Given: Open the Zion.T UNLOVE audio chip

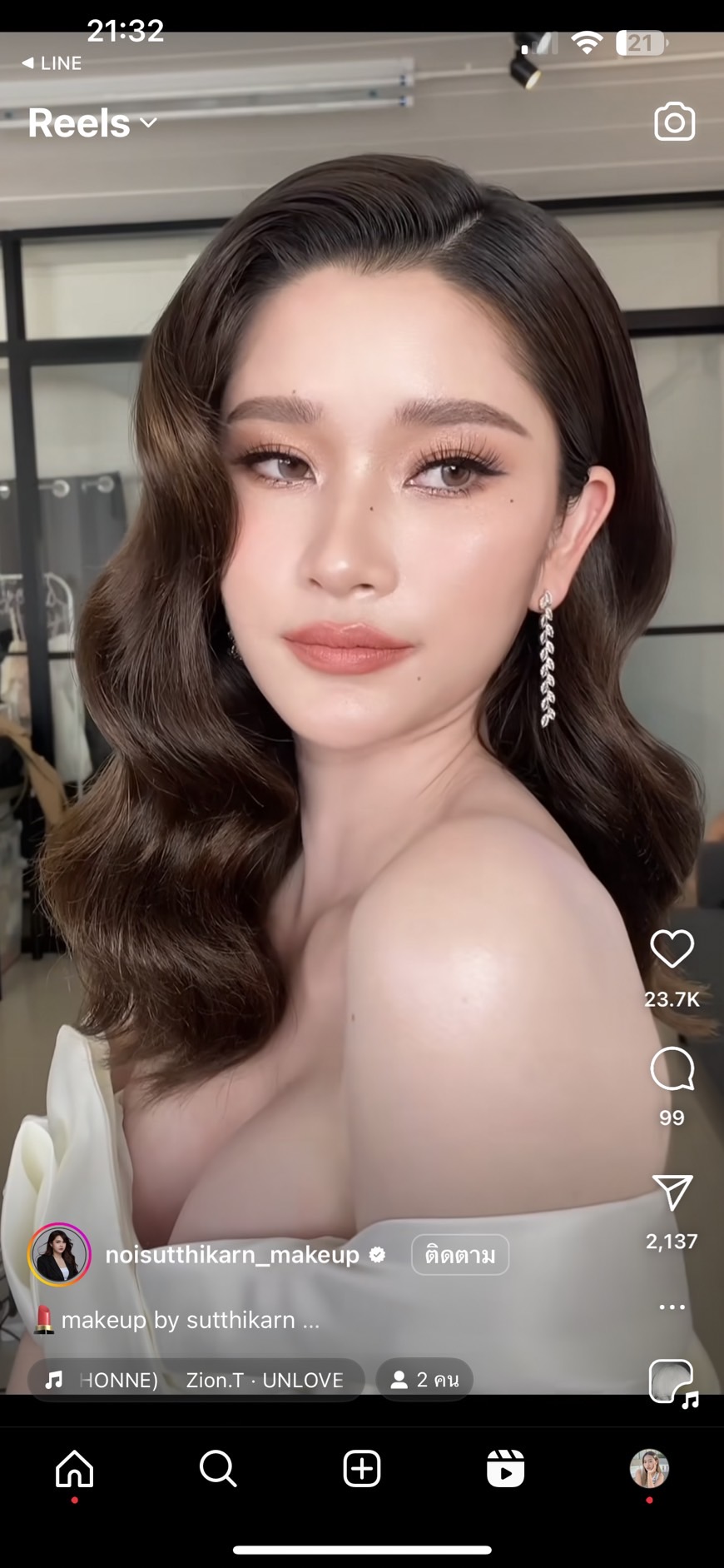Looking at the screenshot, I should point(196,1380).
